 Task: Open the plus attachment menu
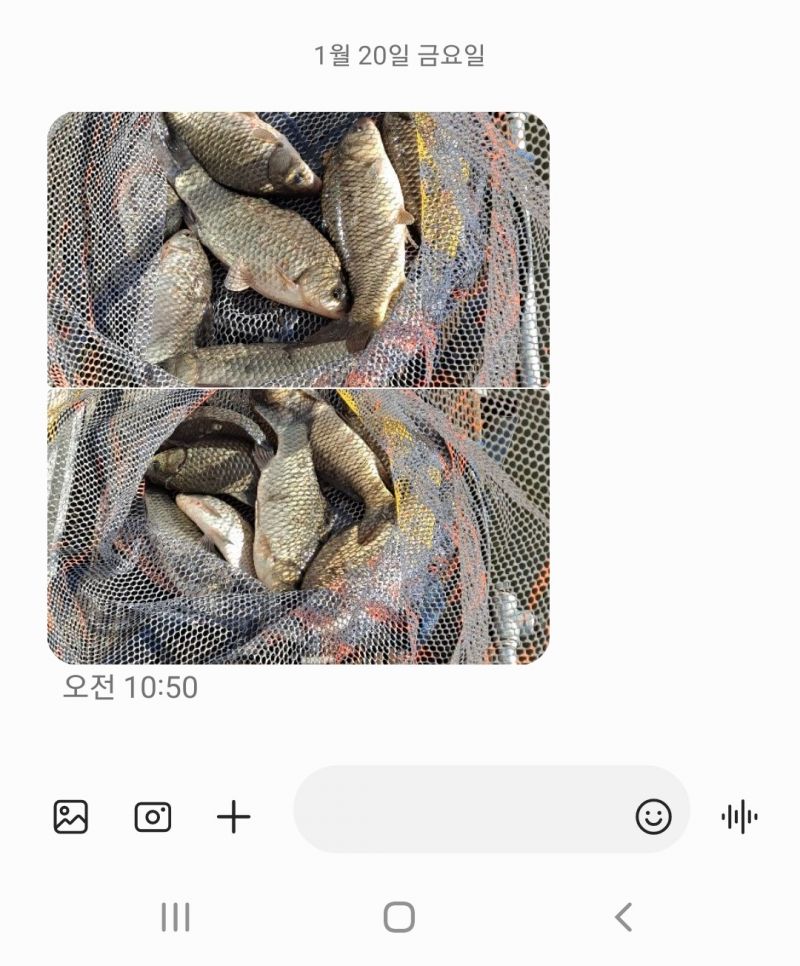(234, 817)
